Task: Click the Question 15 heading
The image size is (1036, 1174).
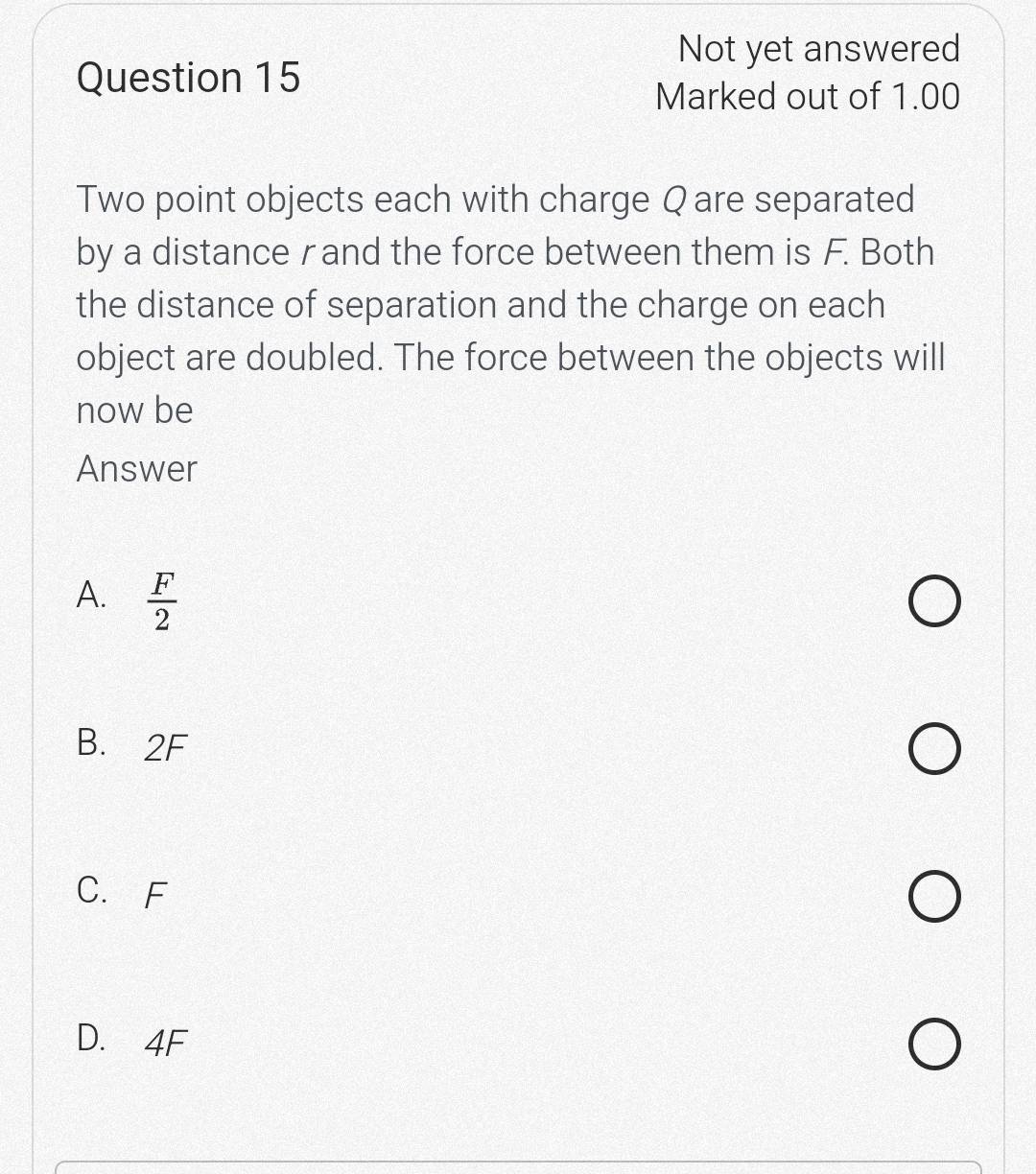Action: [189, 77]
